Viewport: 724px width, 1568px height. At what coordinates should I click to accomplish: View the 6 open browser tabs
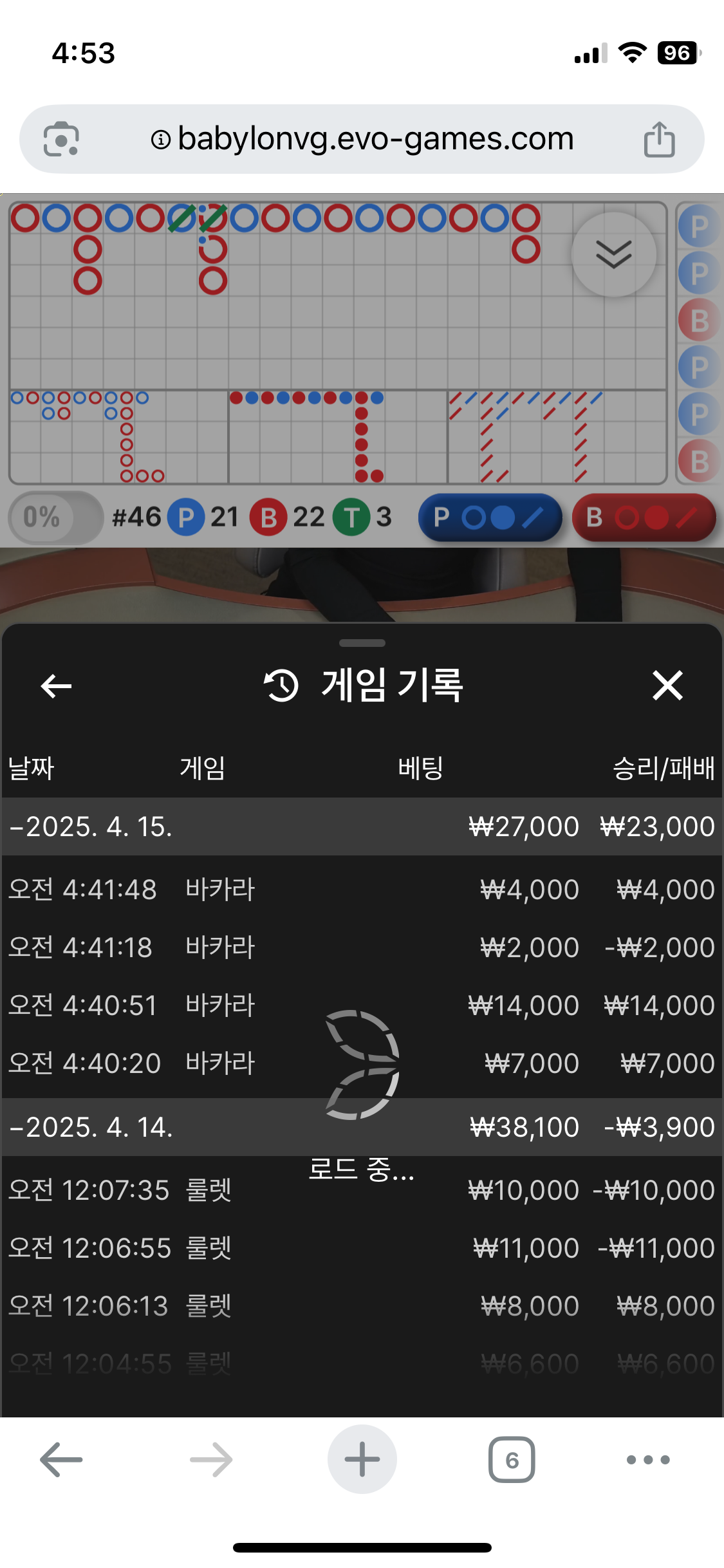coord(512,1459)
